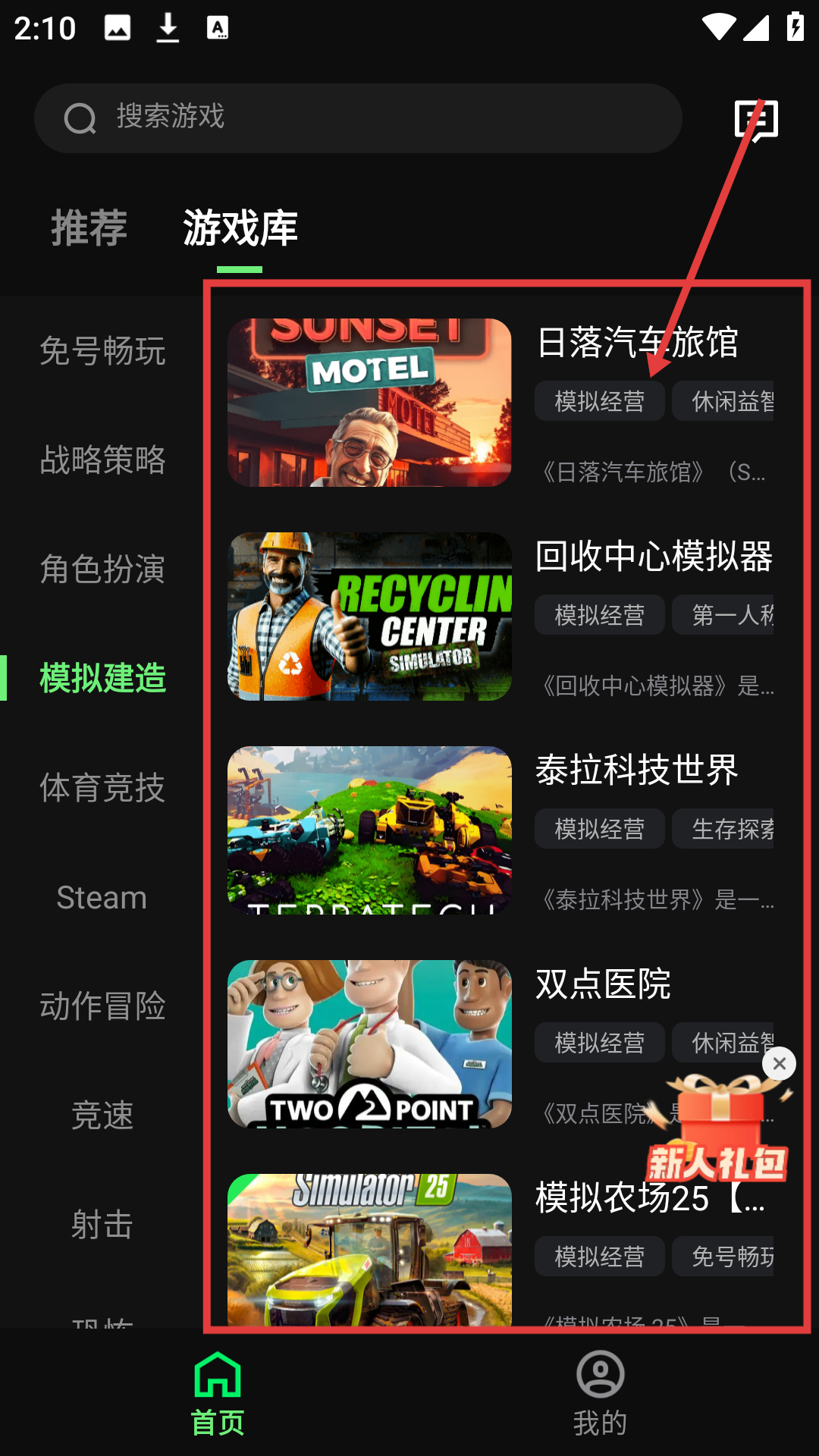Image resolution: width=819 pixels, height=1456 pixels.
Task: Open the 动作冒险 category
Action: point(102,1006)
